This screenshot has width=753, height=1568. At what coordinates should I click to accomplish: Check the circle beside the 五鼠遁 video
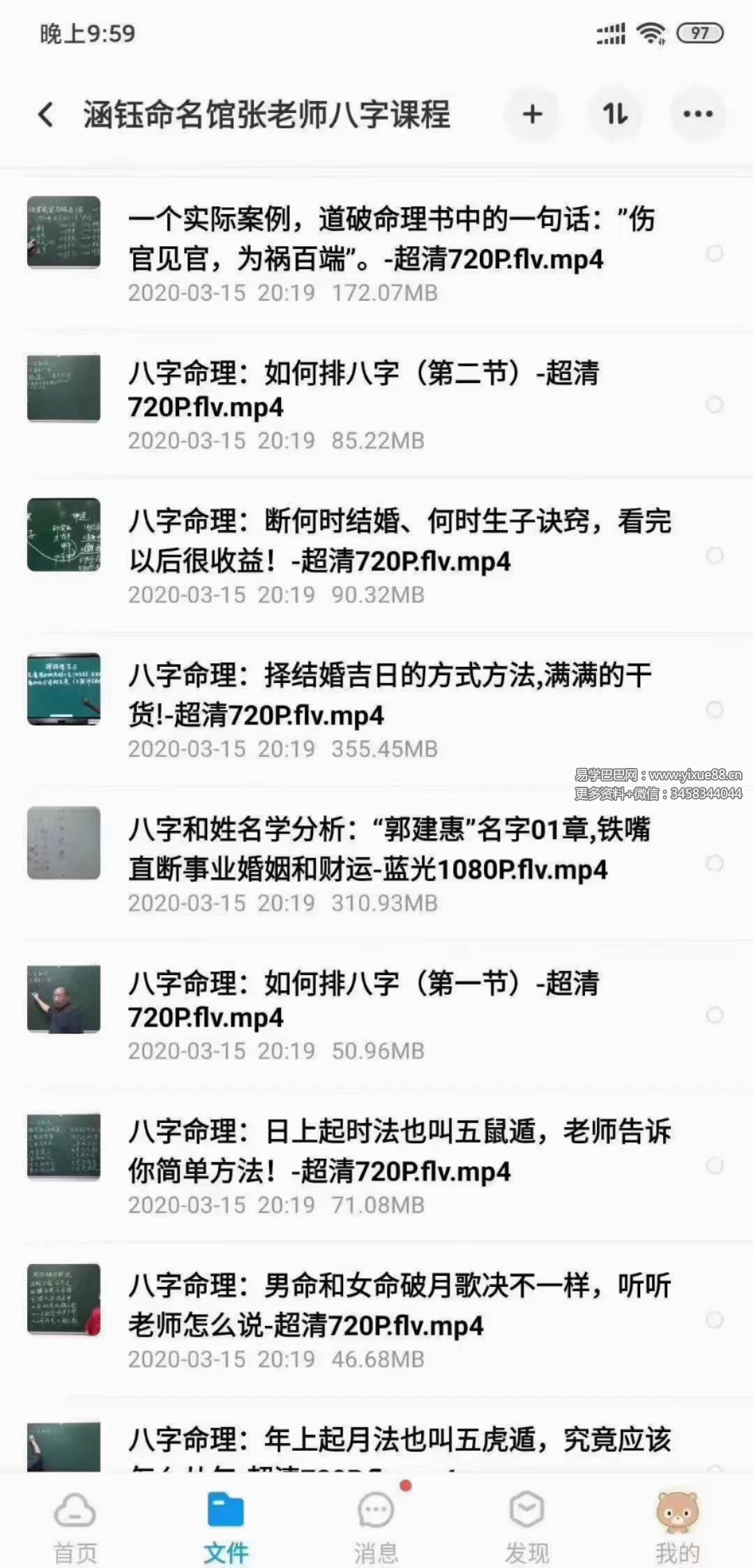tap(715, 1166)
